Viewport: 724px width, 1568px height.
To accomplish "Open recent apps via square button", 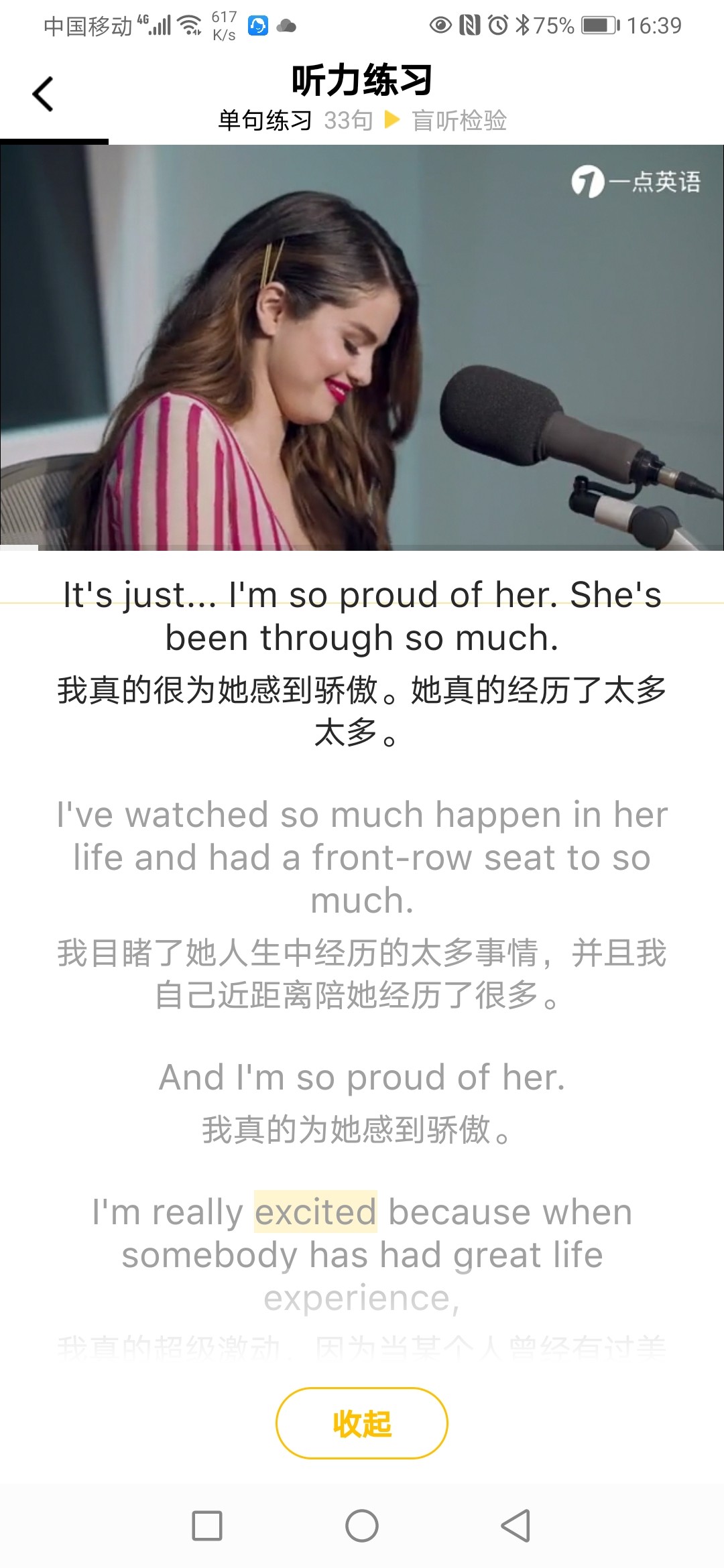I will point(207,1526).
